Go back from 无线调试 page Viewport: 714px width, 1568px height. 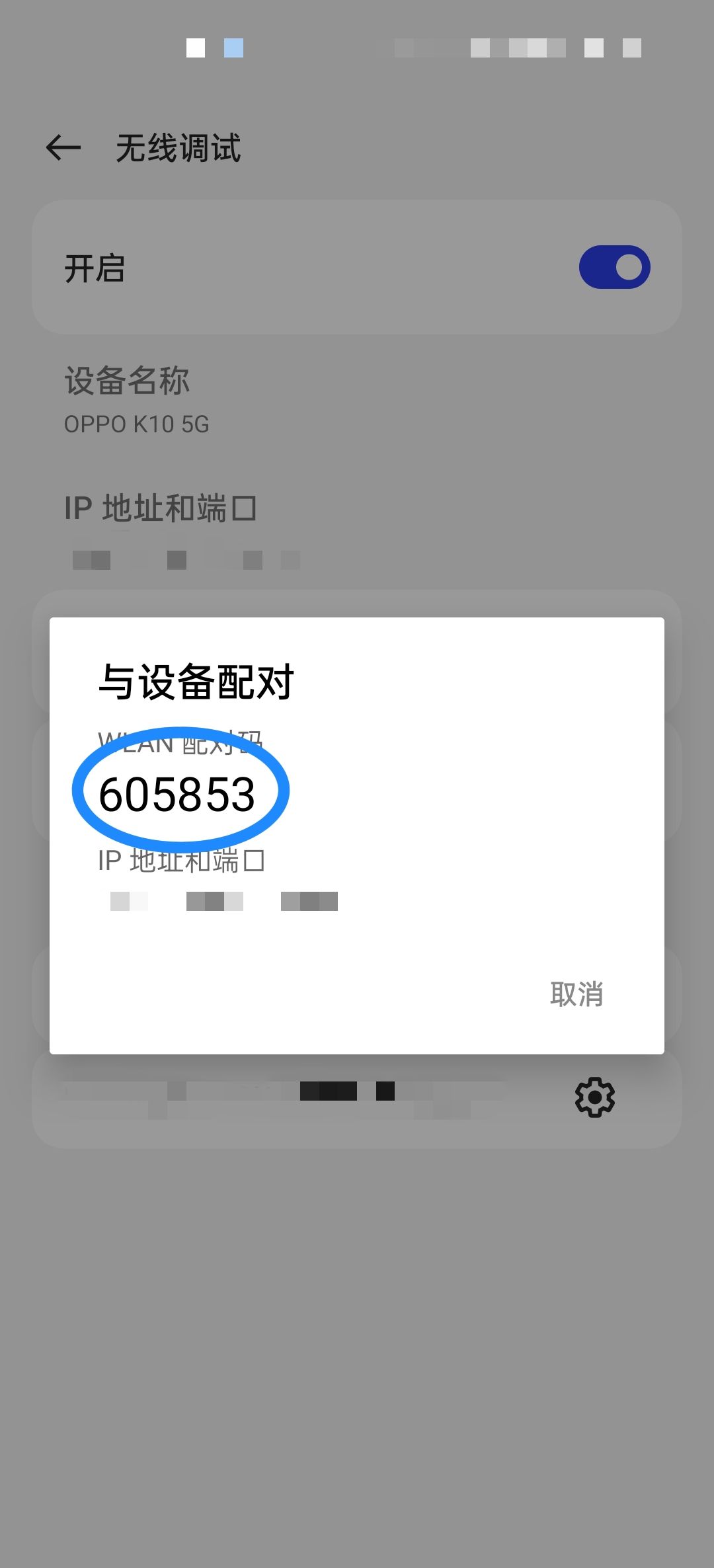[63, 147]
